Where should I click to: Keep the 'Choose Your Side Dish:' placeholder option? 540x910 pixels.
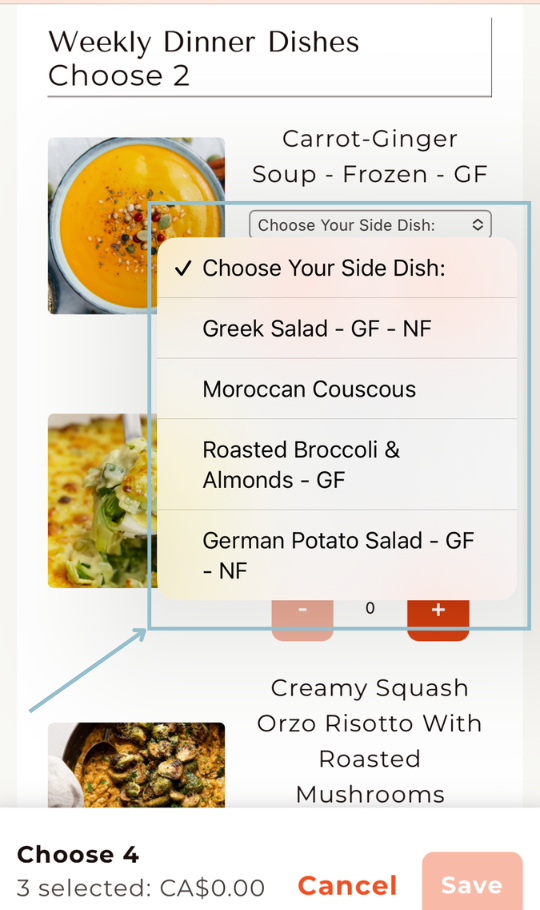(337, 268)
